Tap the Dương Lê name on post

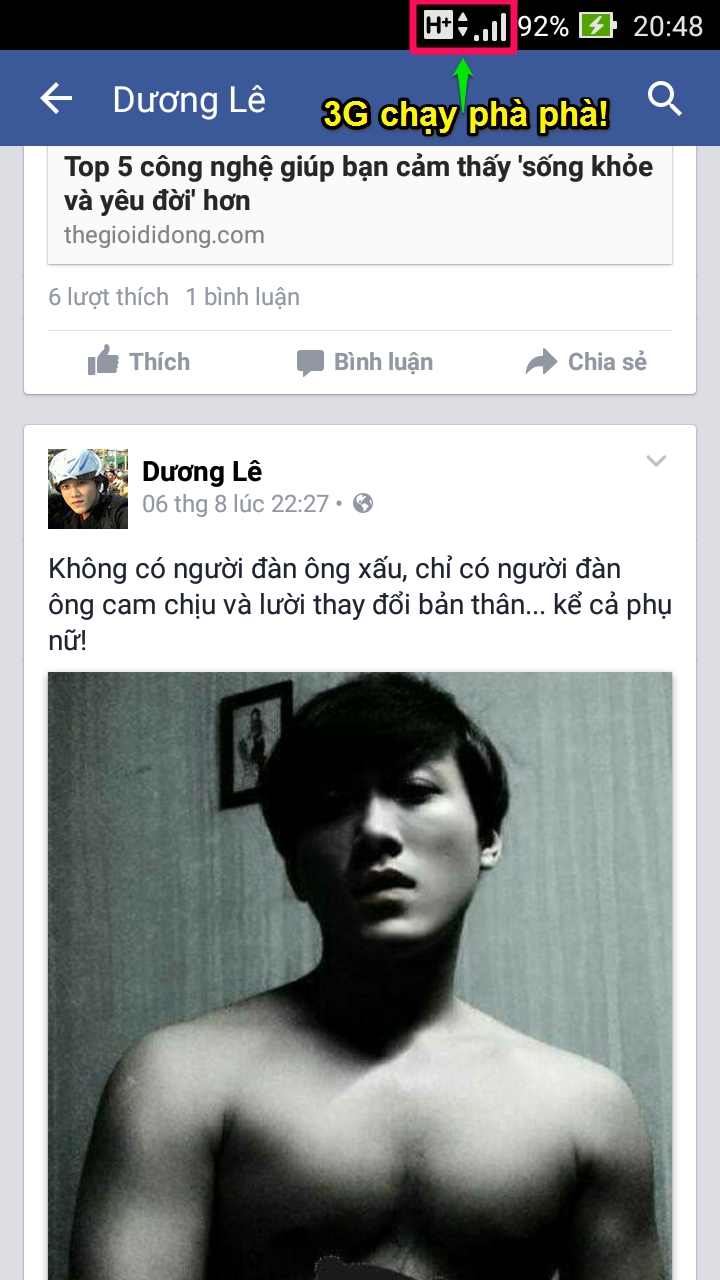202,471
